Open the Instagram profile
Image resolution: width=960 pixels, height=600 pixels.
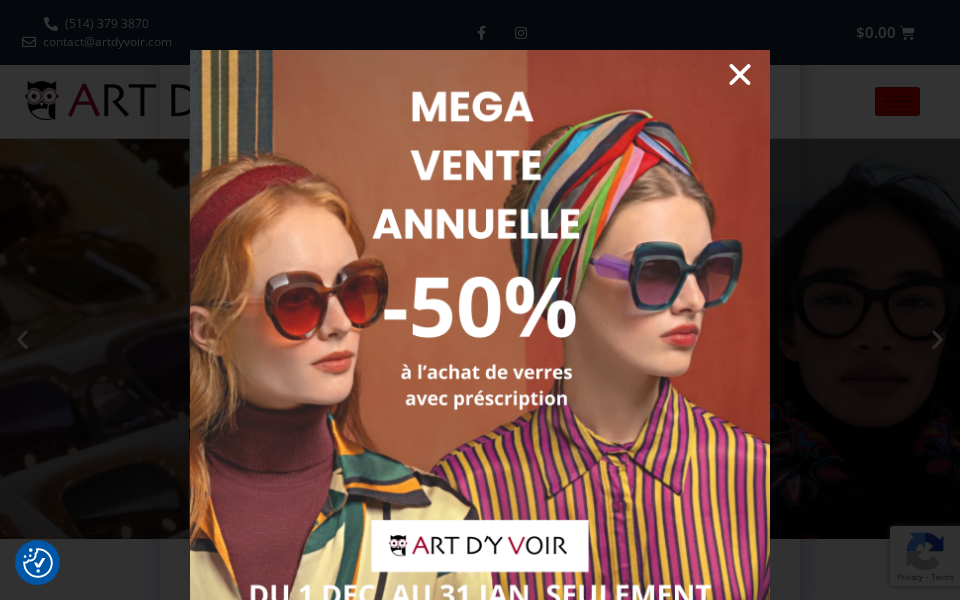[x=521, y=33]
